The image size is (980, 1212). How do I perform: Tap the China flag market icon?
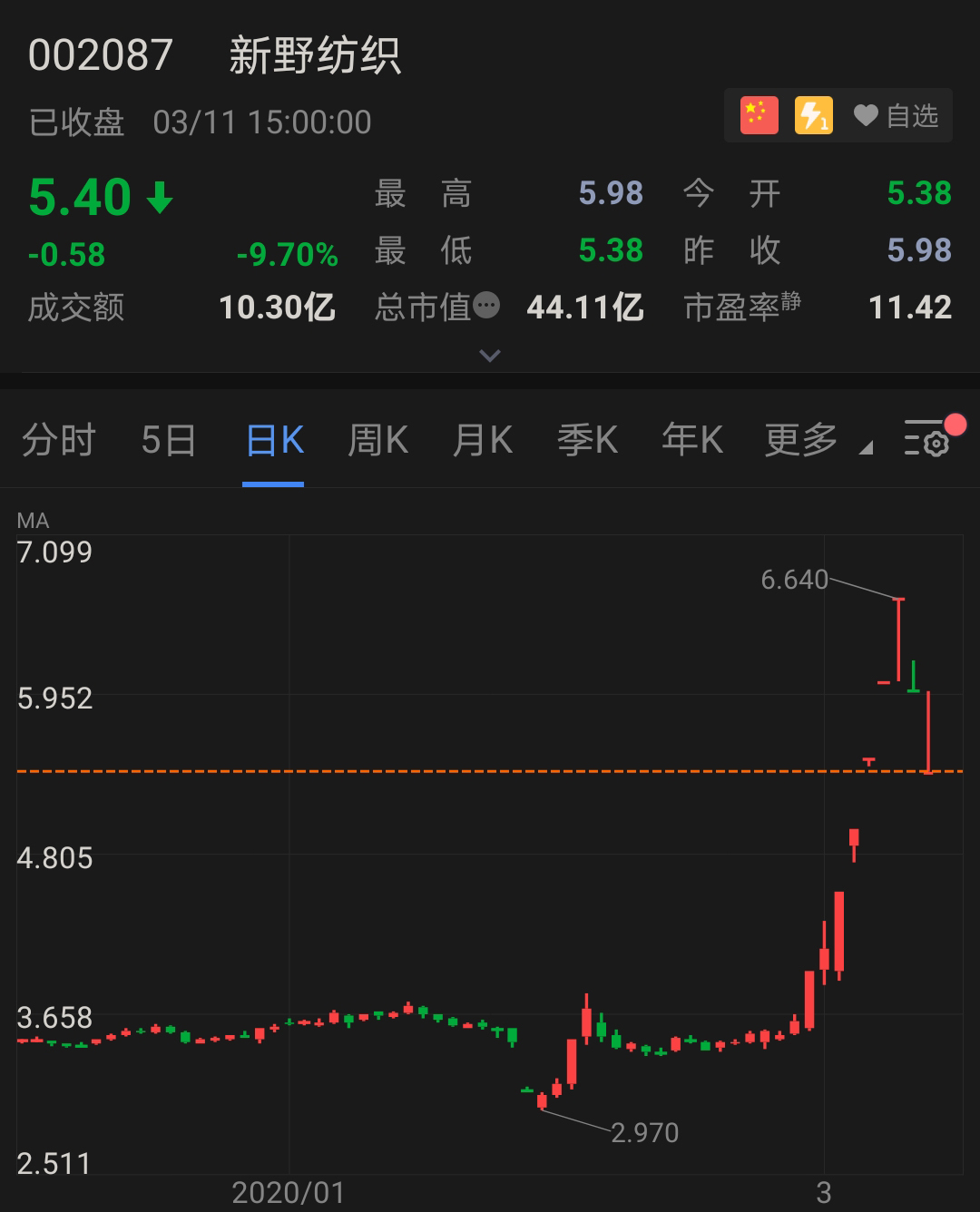click(x=759, y=116)
